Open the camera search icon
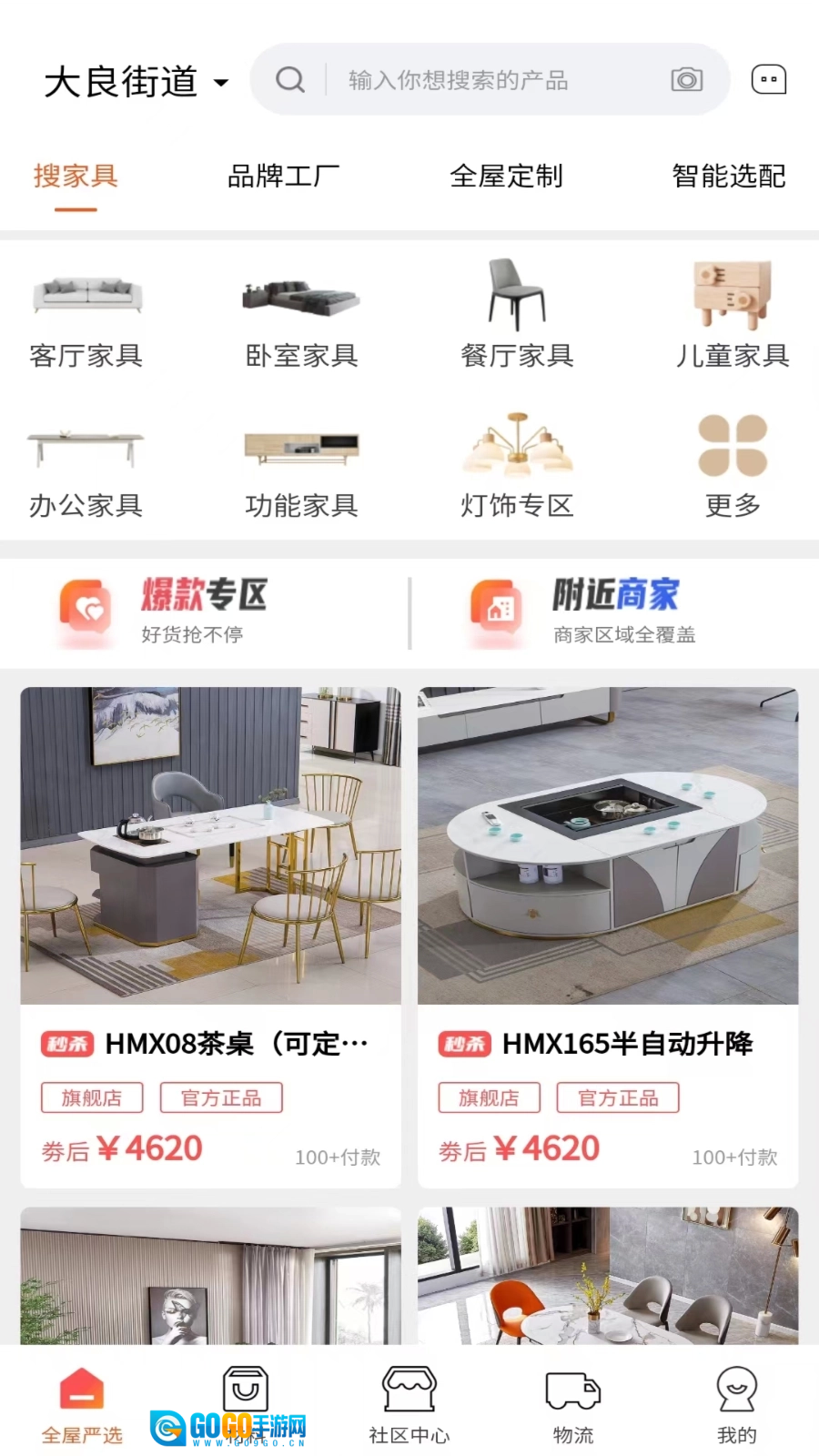 (x=686, y=79)
